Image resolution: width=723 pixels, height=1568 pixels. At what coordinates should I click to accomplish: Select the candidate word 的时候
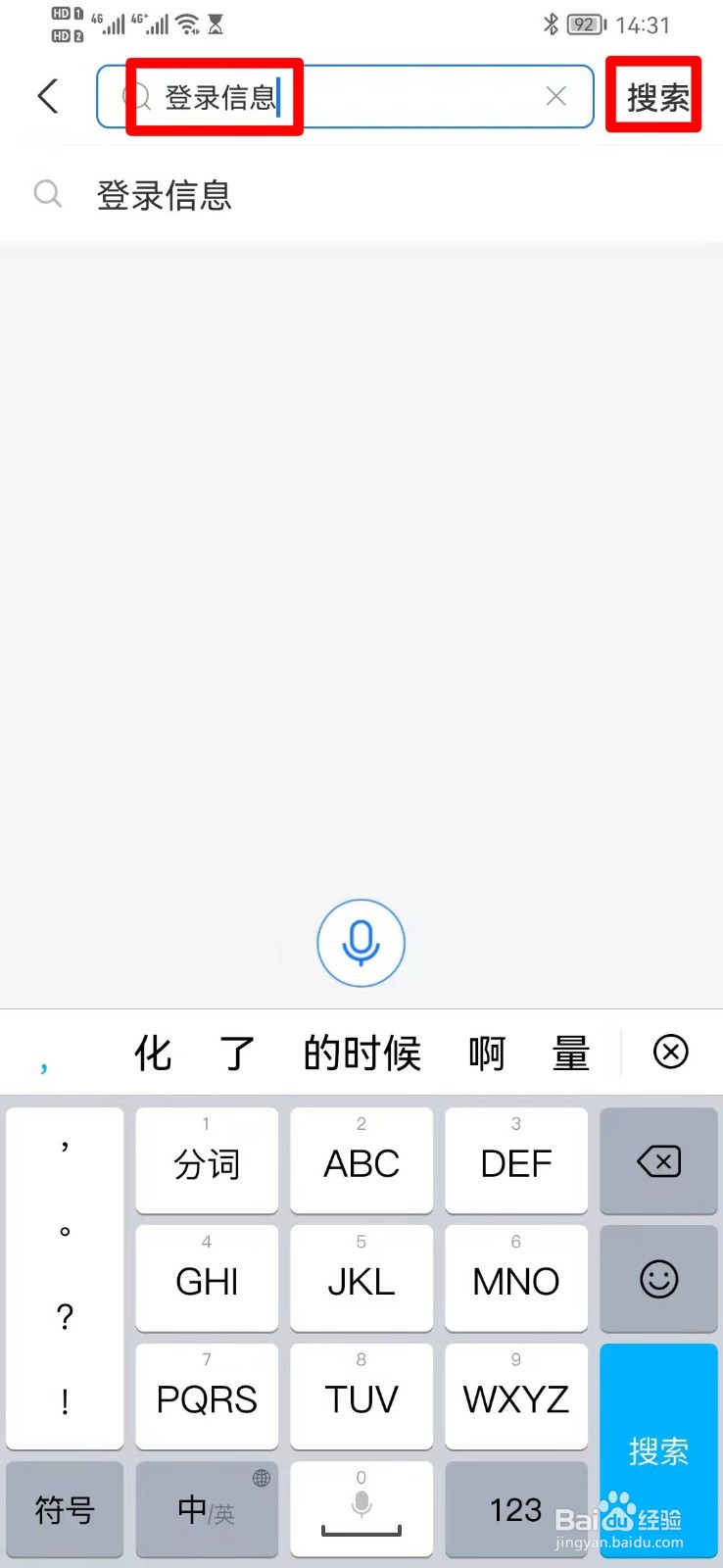tap(361, 1052)
